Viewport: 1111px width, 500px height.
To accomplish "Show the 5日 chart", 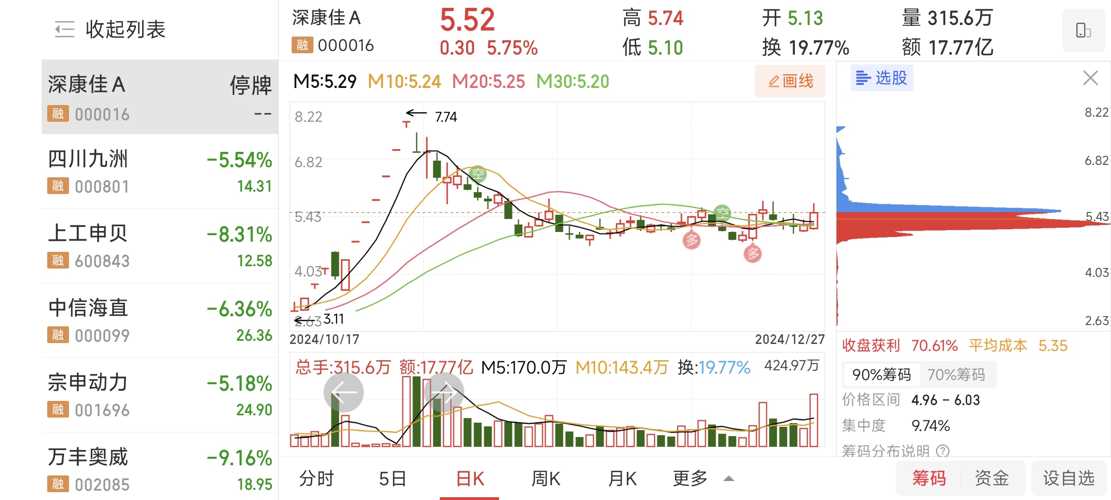I will click(393, 478).
